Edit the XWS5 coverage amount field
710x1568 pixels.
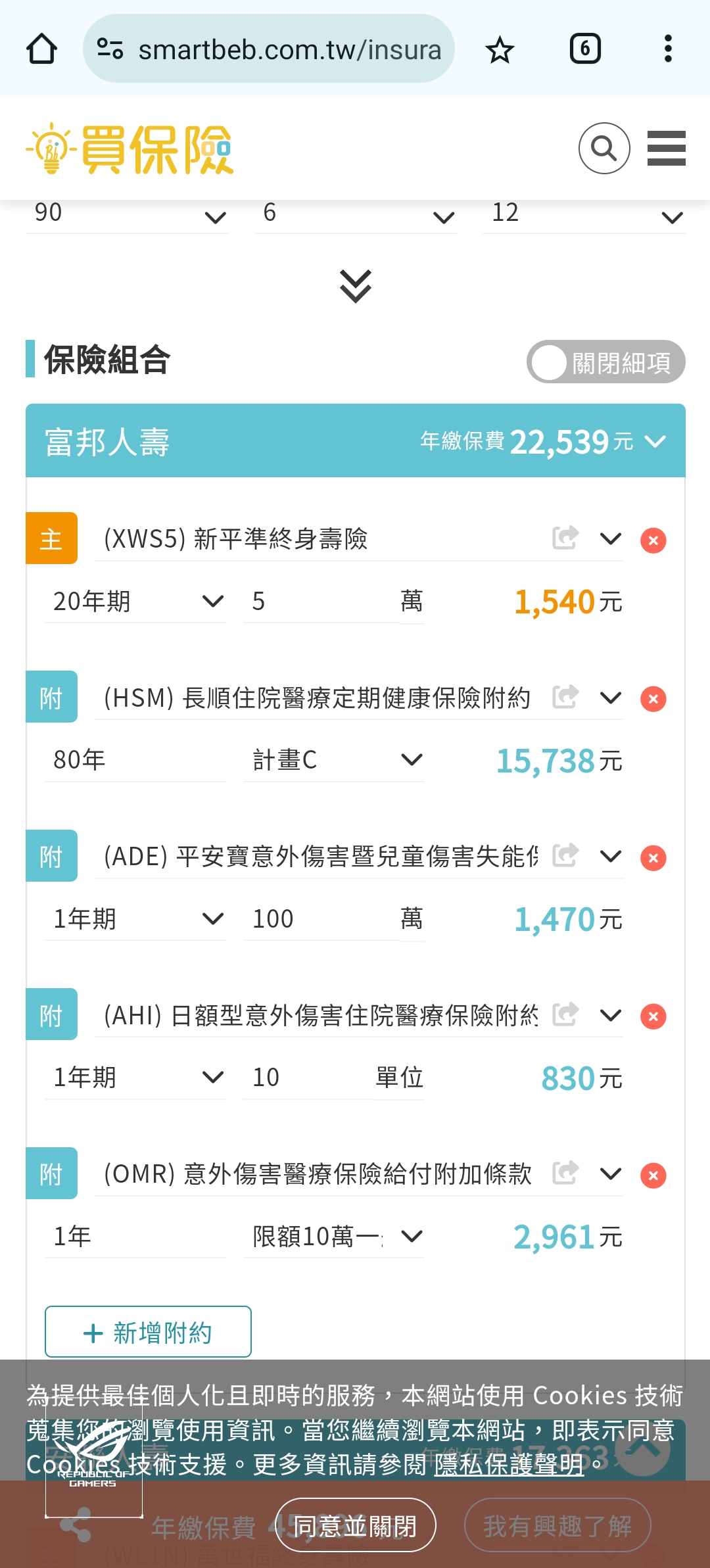pos(320,602)
